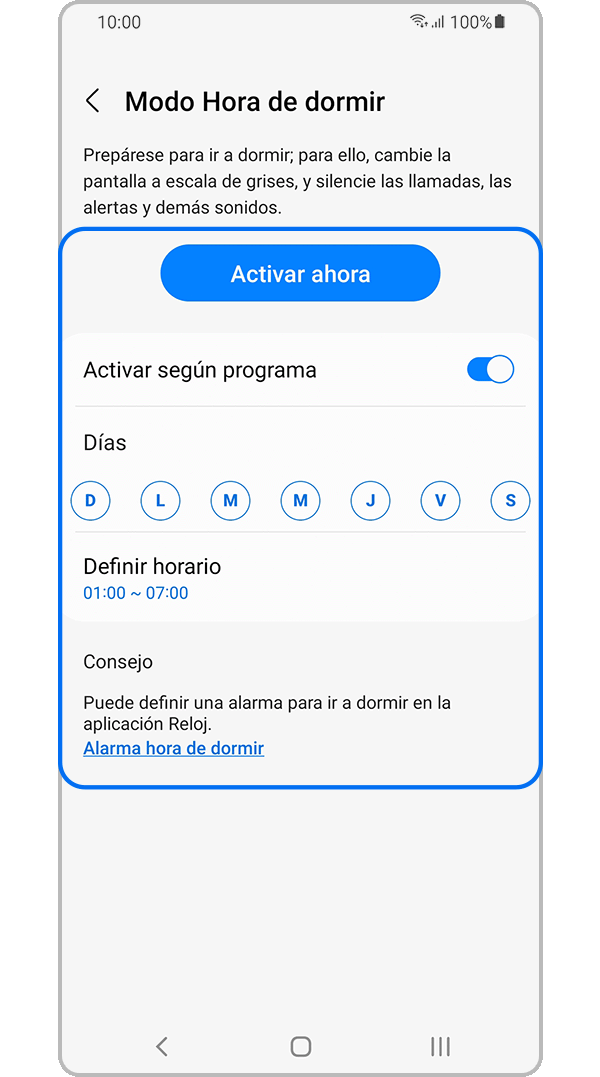Select the D day circle
Viewport: 600px width, 1077px height.
coord(91,501)
